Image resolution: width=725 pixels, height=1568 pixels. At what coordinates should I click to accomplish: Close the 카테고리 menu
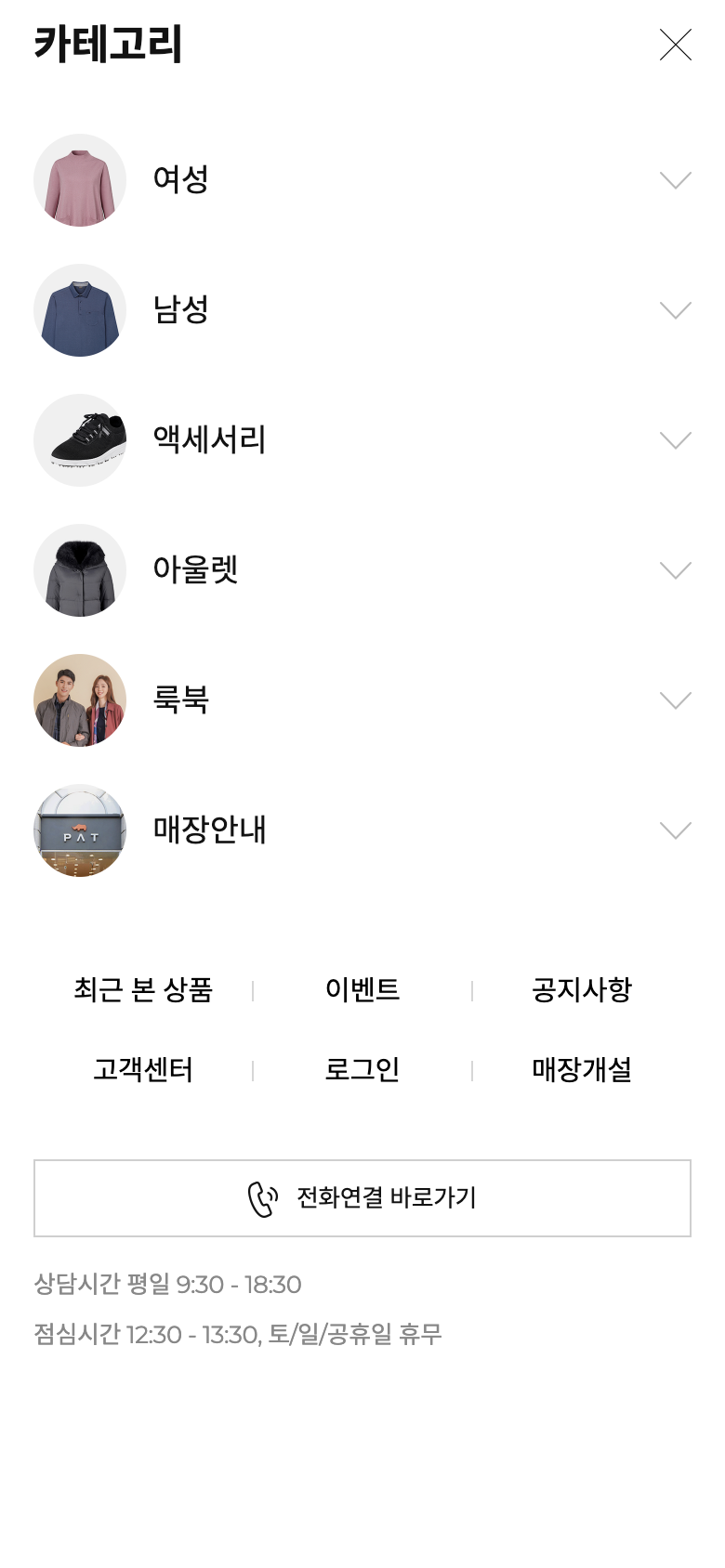pyautogui.click(x=675, y=45)
